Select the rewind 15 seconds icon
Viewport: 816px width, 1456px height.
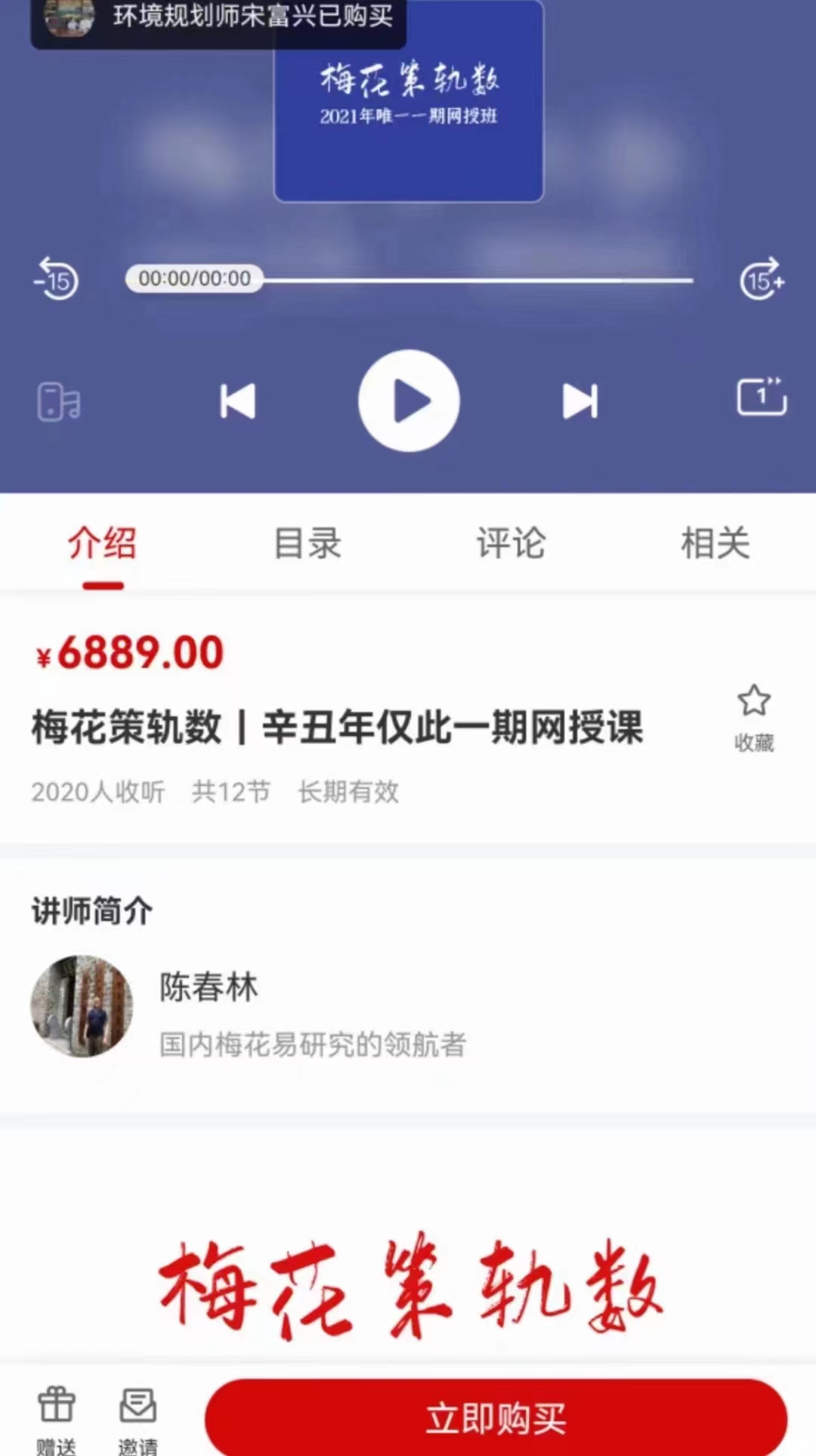pos(55,280)
